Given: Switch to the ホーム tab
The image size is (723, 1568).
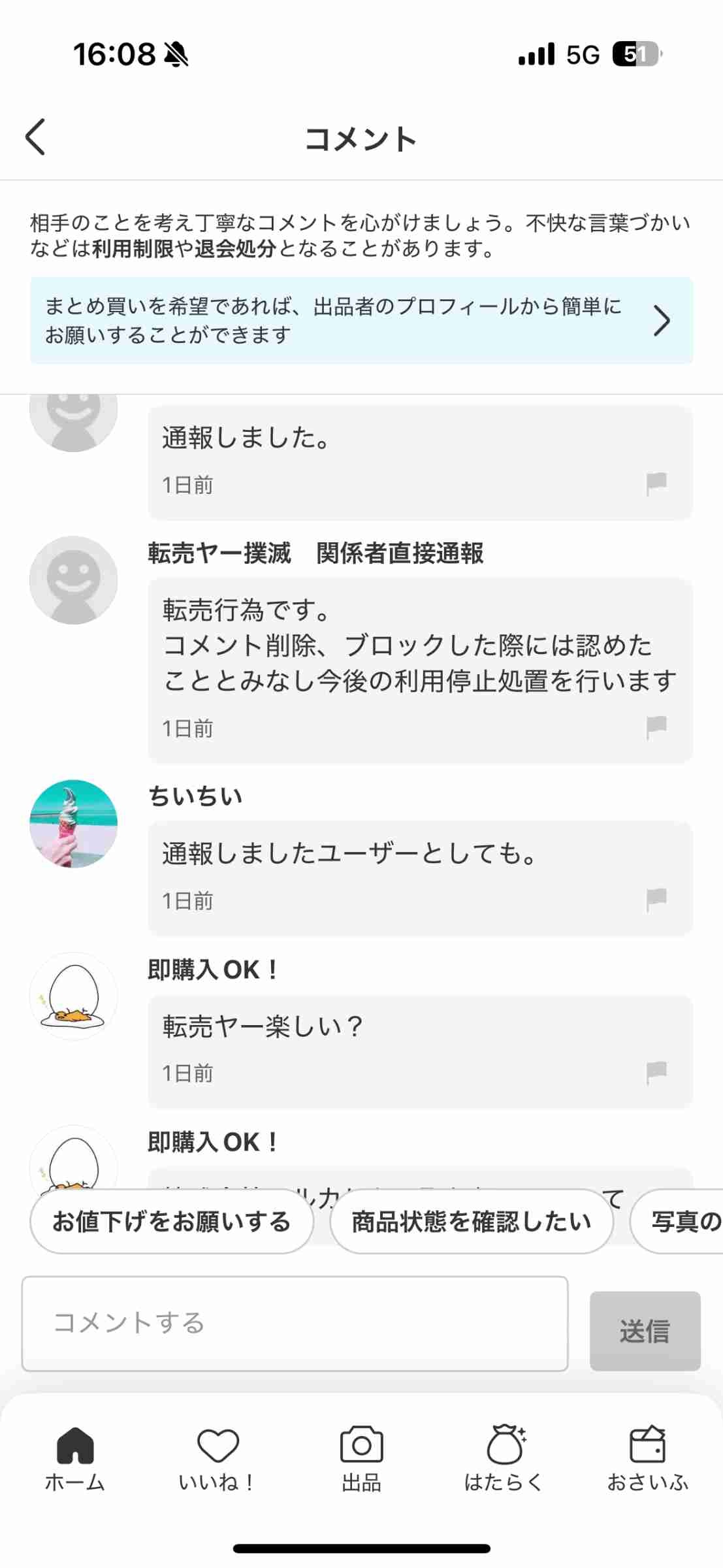Looking at the screenshot, I should 75,1459.
